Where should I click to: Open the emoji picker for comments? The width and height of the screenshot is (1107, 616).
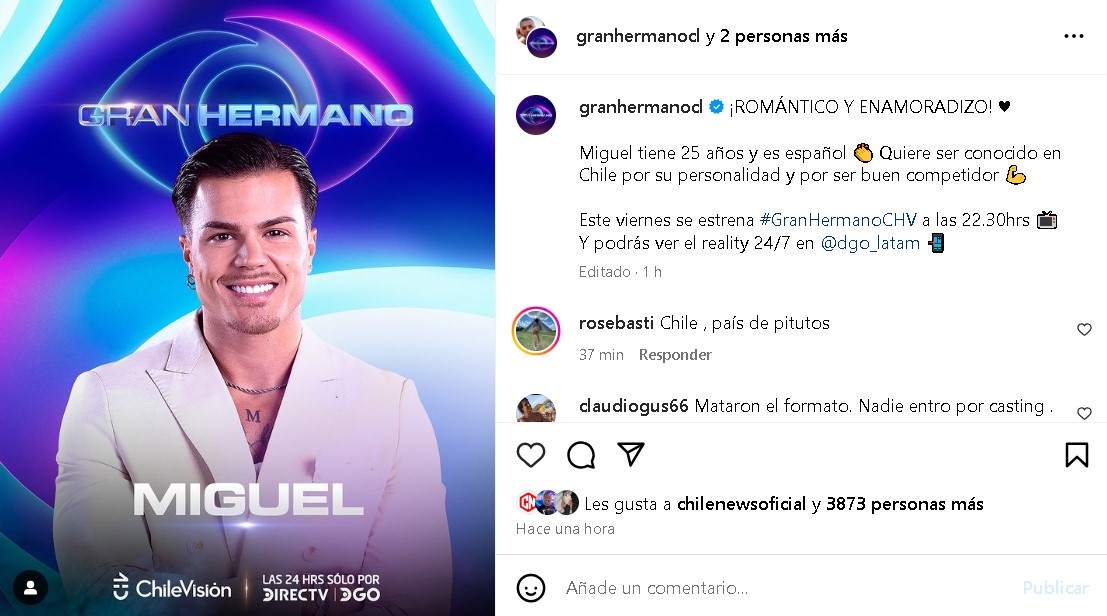pyautogui.click(x=531, y=587)
